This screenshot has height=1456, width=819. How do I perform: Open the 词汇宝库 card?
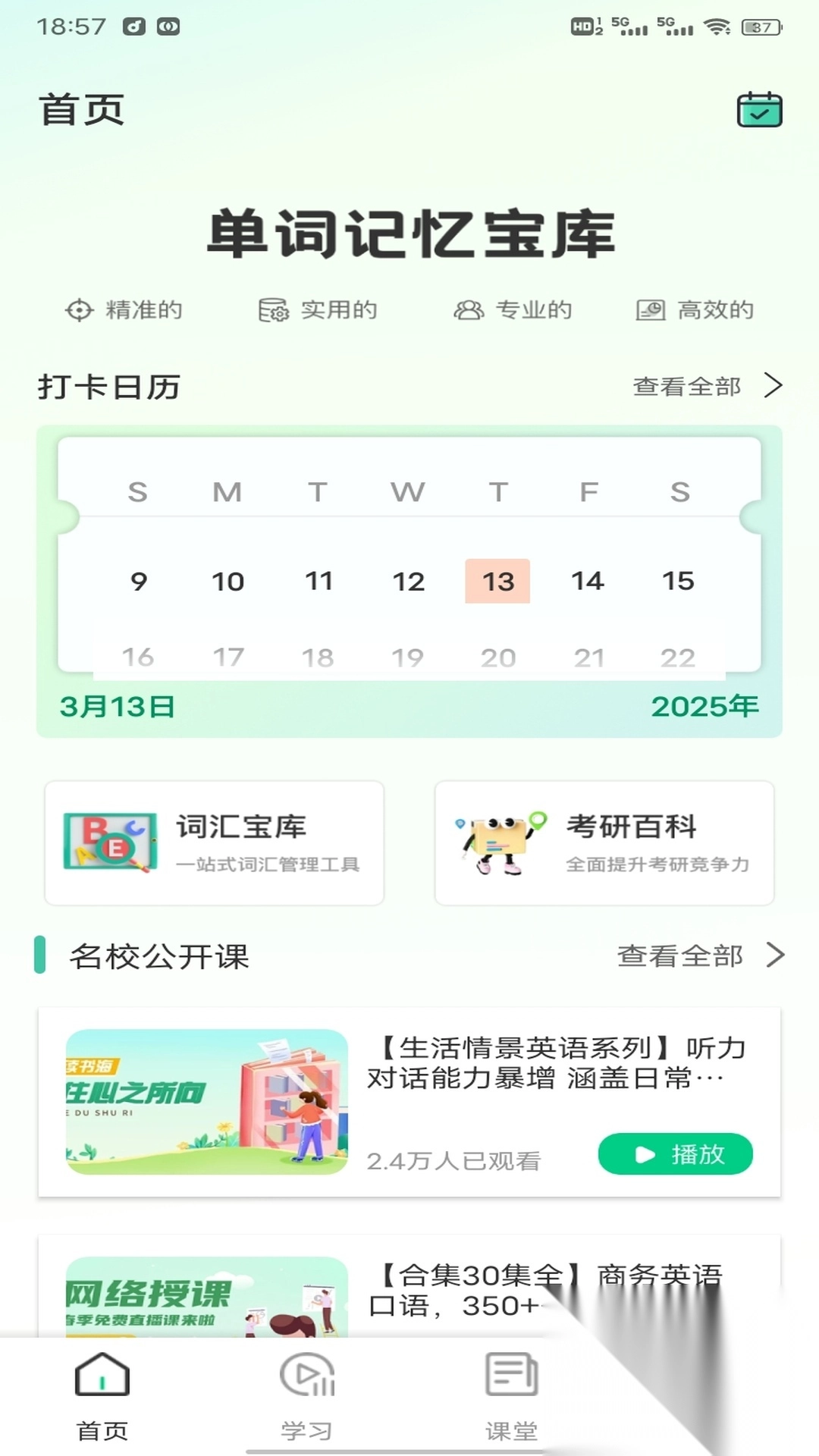(215, 843)
